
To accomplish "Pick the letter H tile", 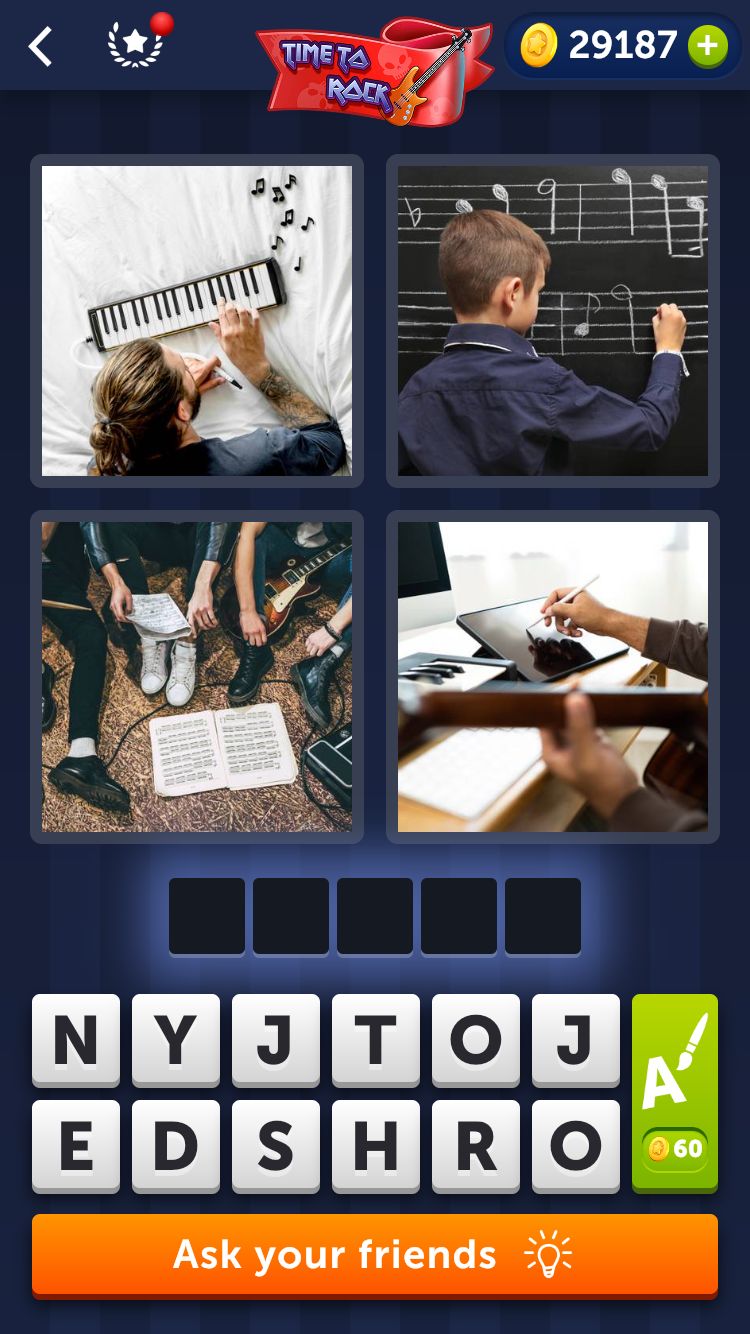I will [x=376, y=1146].
